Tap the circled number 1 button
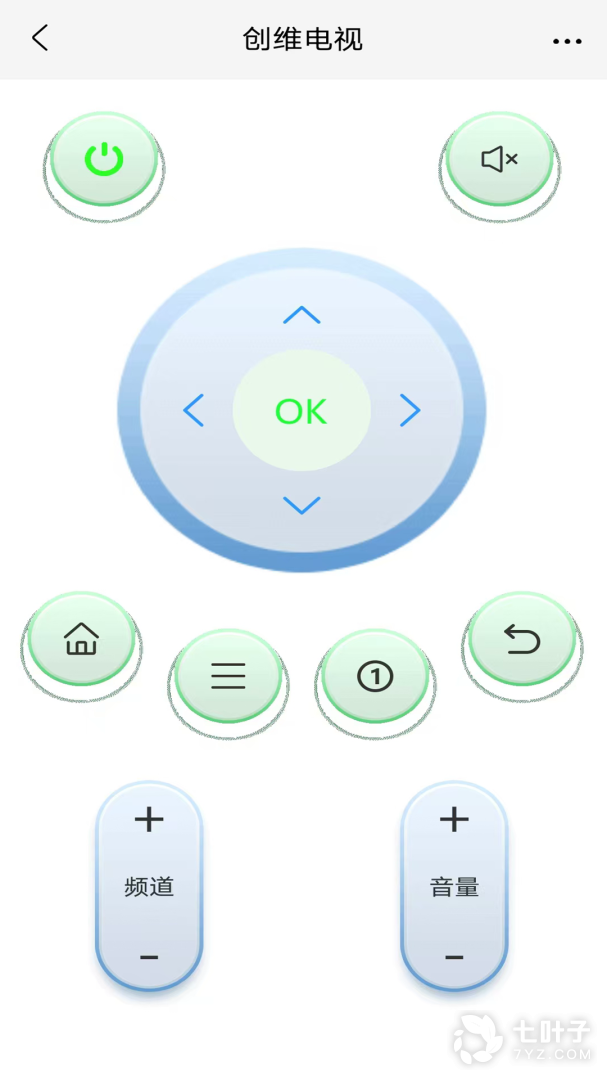 click(375, 676)
